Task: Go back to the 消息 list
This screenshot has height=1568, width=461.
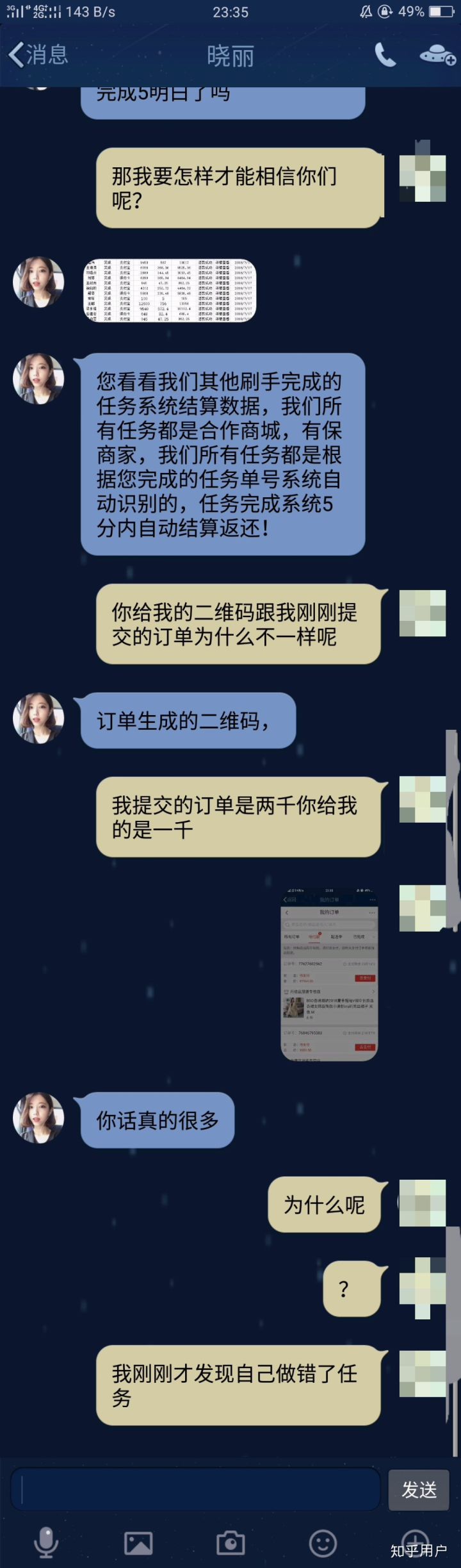Action: [37, 55]
